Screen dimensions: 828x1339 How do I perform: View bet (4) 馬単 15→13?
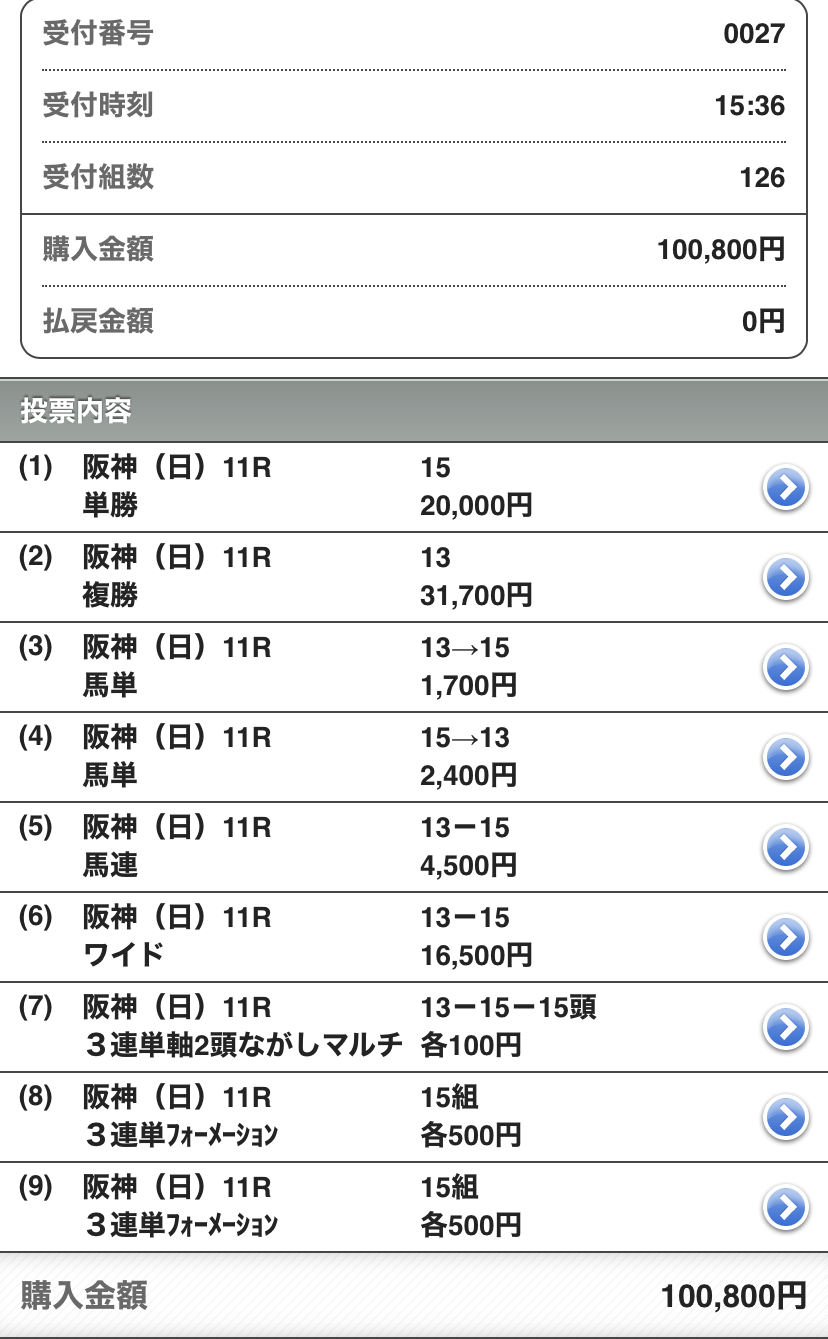pos(414,757)
